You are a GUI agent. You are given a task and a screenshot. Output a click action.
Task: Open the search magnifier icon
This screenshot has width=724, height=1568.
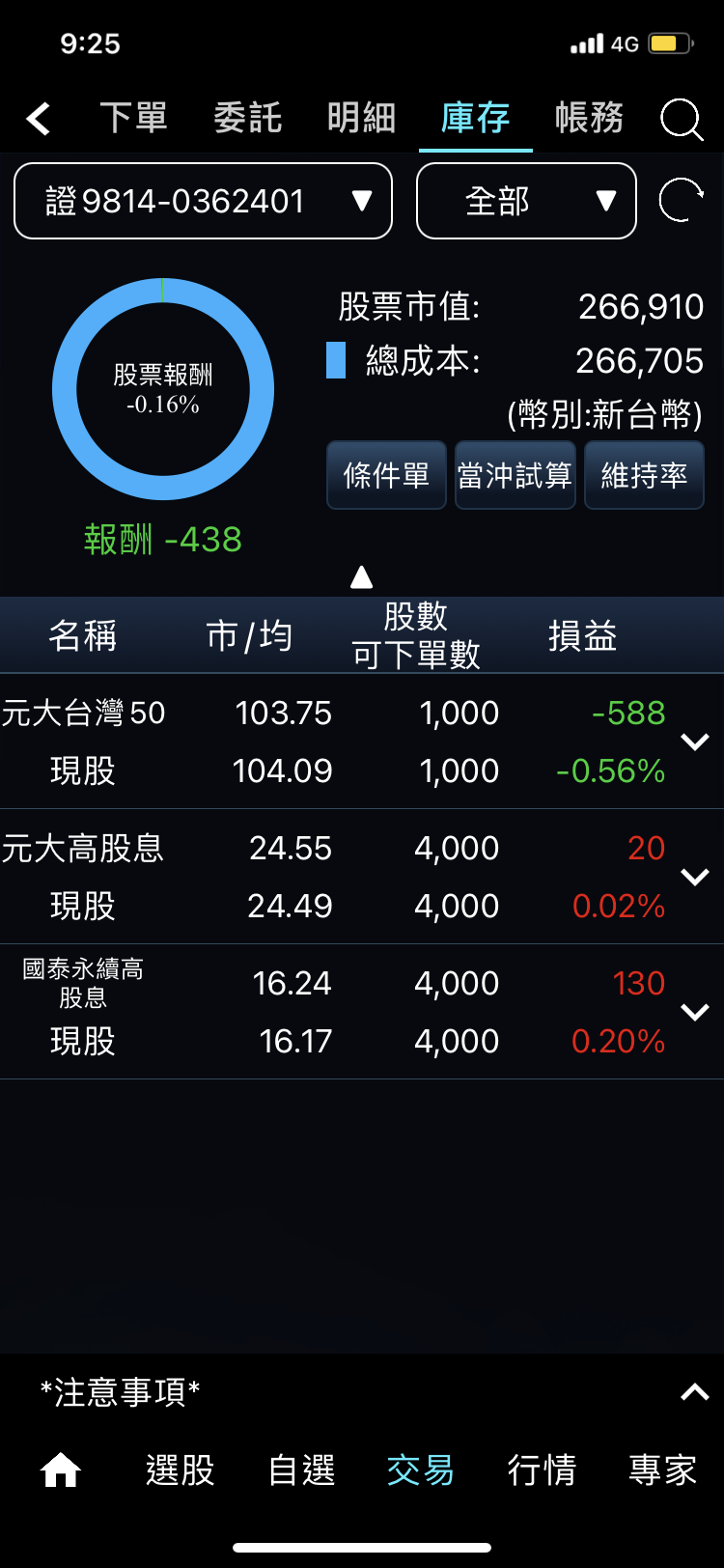[x=682, y=120]
